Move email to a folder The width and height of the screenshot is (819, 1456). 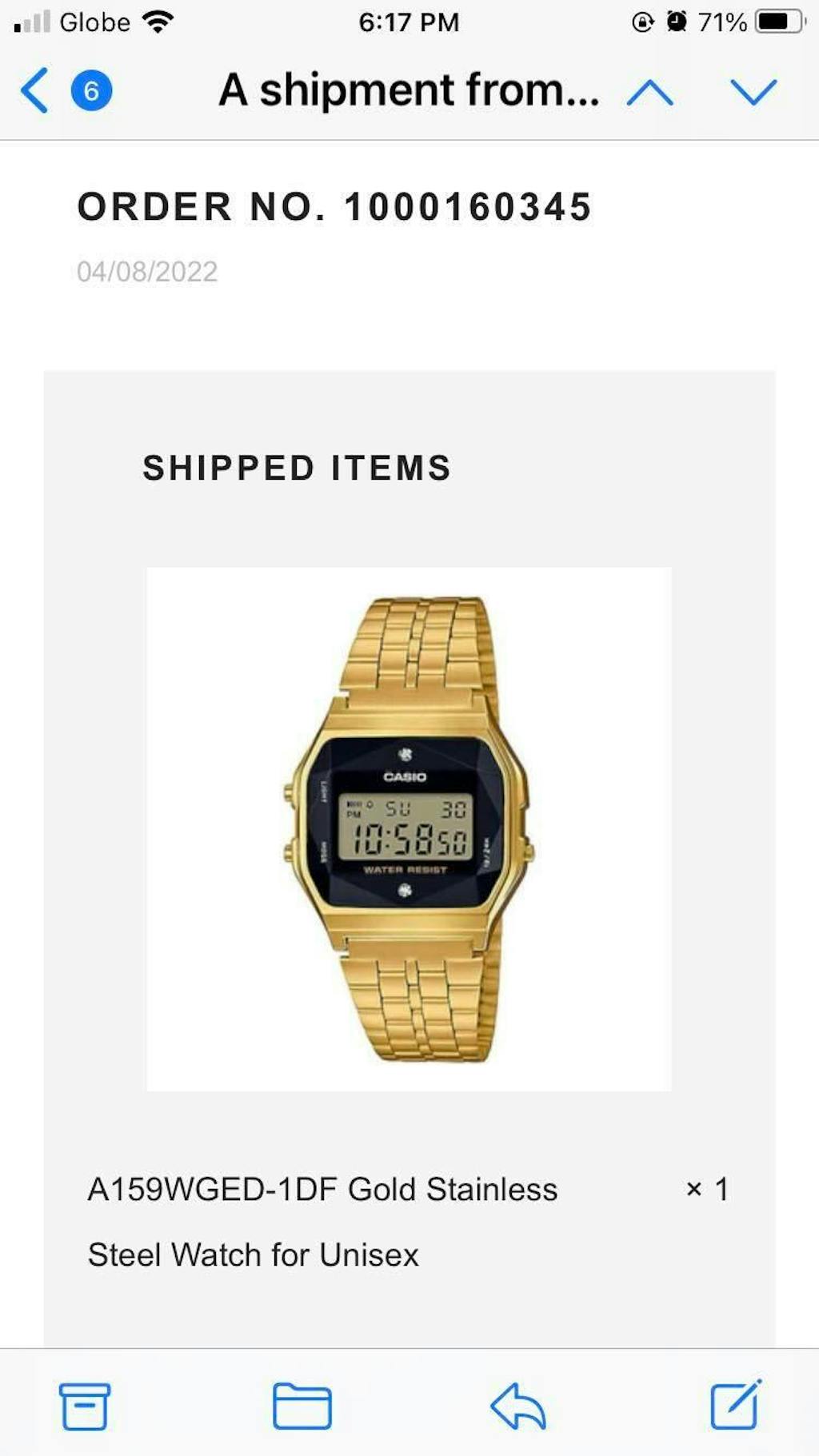pos(302,1406)
